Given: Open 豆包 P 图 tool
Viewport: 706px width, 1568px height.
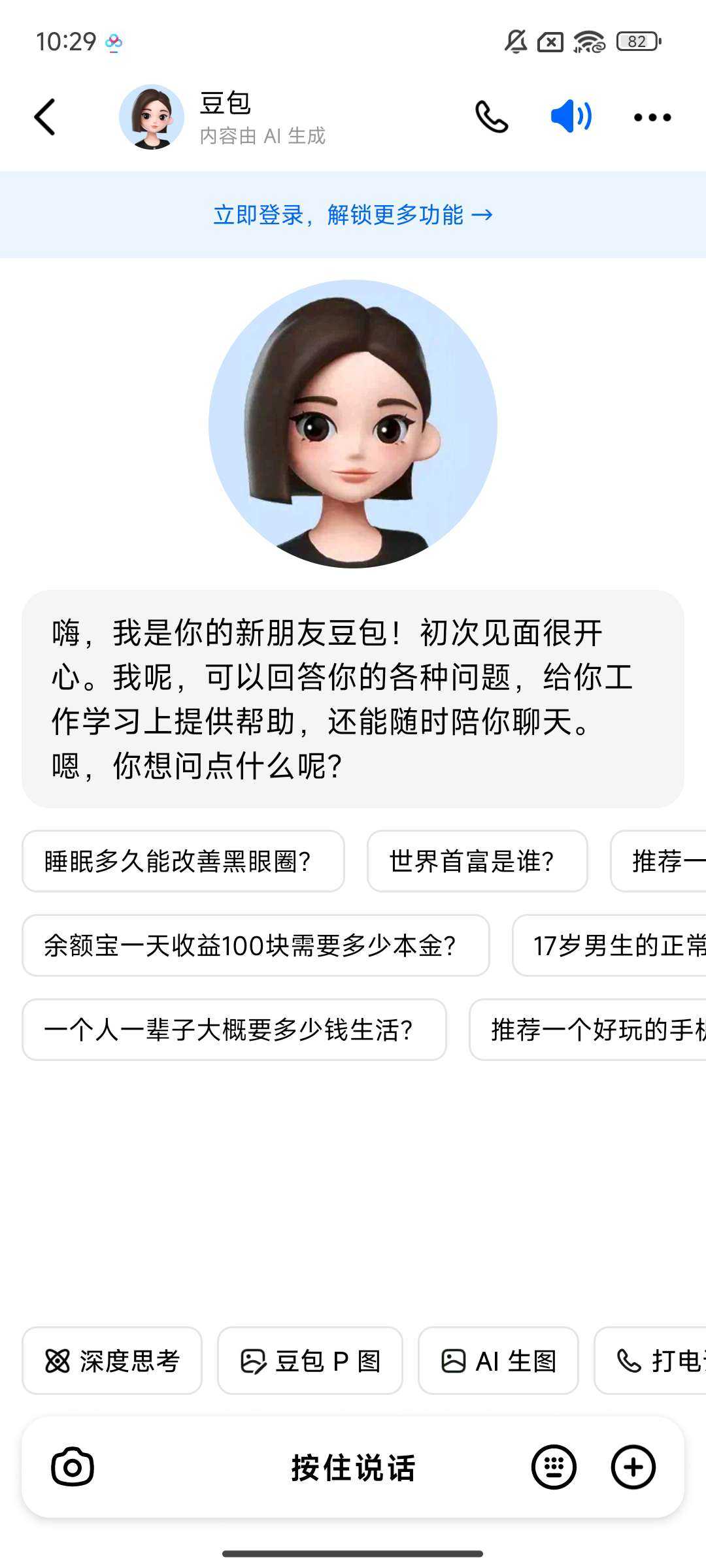Looking at the screenshot, I should pos(310,1362).
